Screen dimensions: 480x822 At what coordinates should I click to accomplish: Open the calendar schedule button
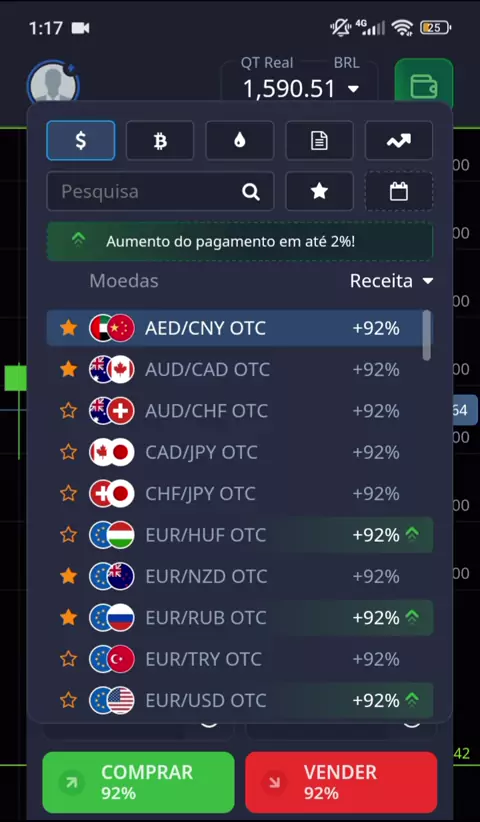399,191
